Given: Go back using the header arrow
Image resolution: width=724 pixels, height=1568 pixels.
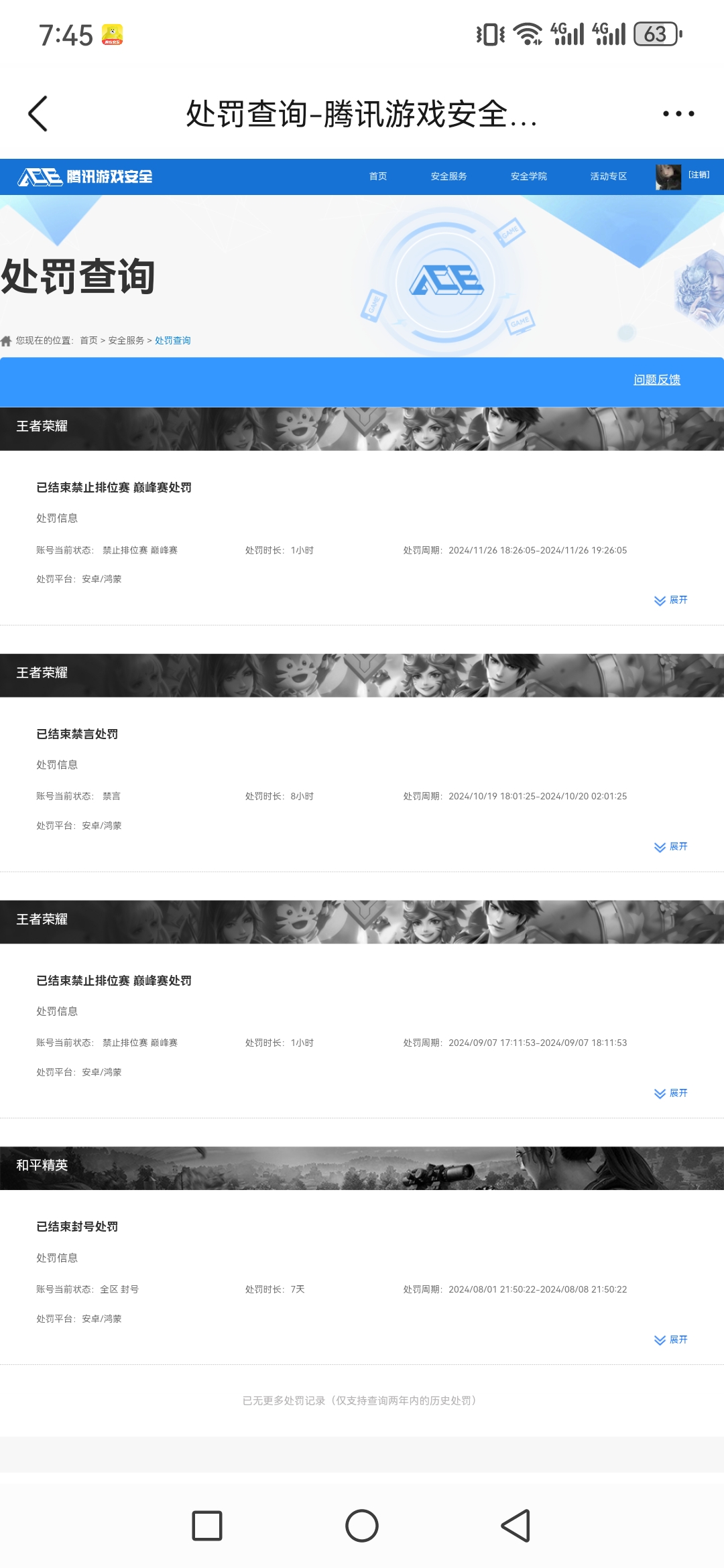Looking at the screenshot, I should pos(38,114).
